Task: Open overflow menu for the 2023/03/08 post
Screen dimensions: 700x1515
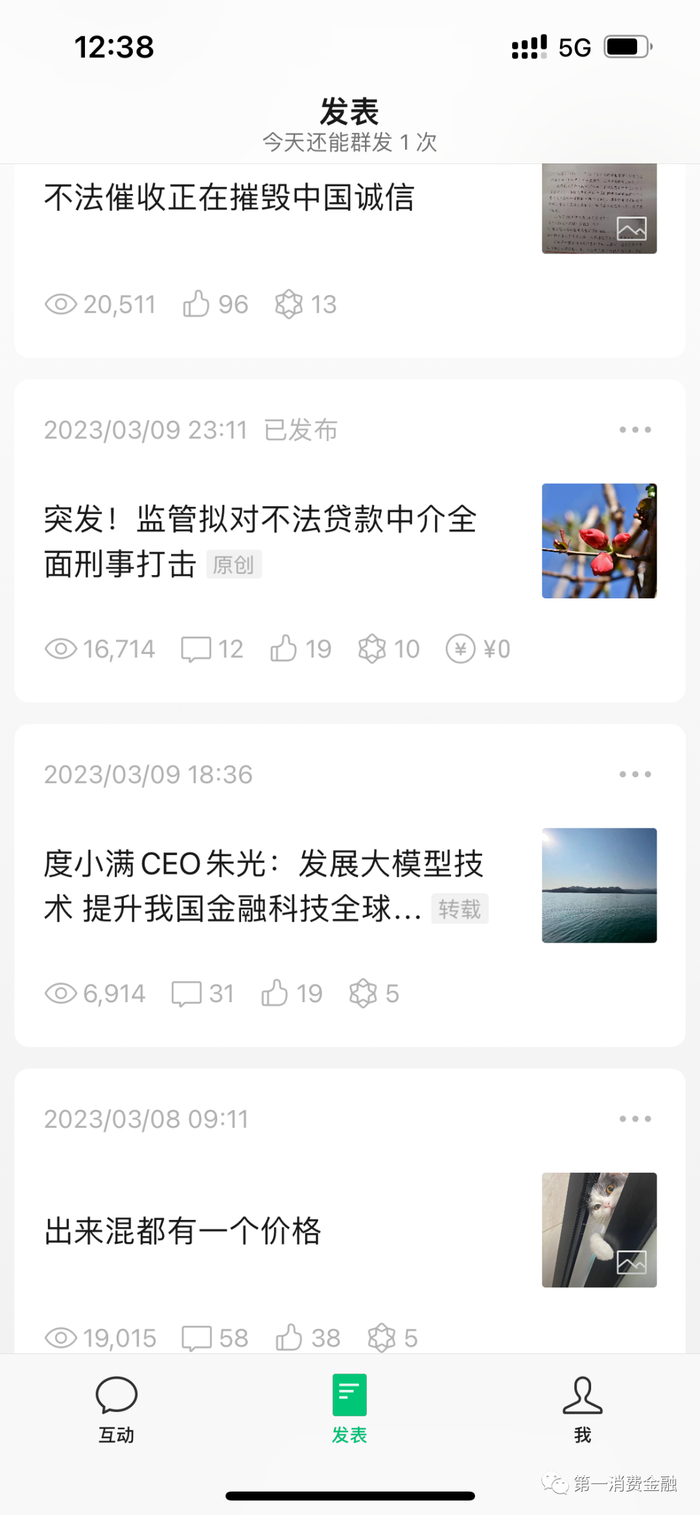Action: [x=635, y=1119]
